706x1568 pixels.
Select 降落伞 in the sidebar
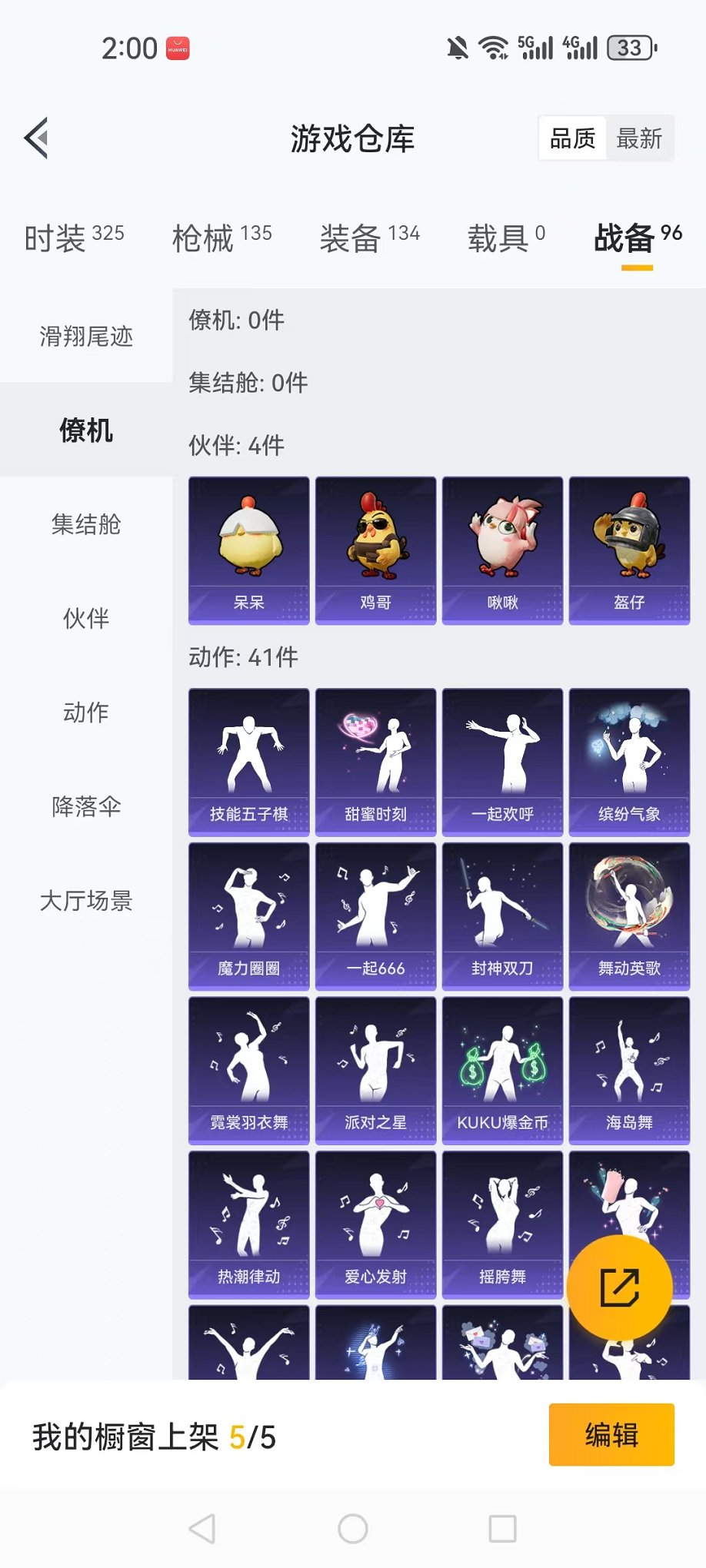(87, 807)
